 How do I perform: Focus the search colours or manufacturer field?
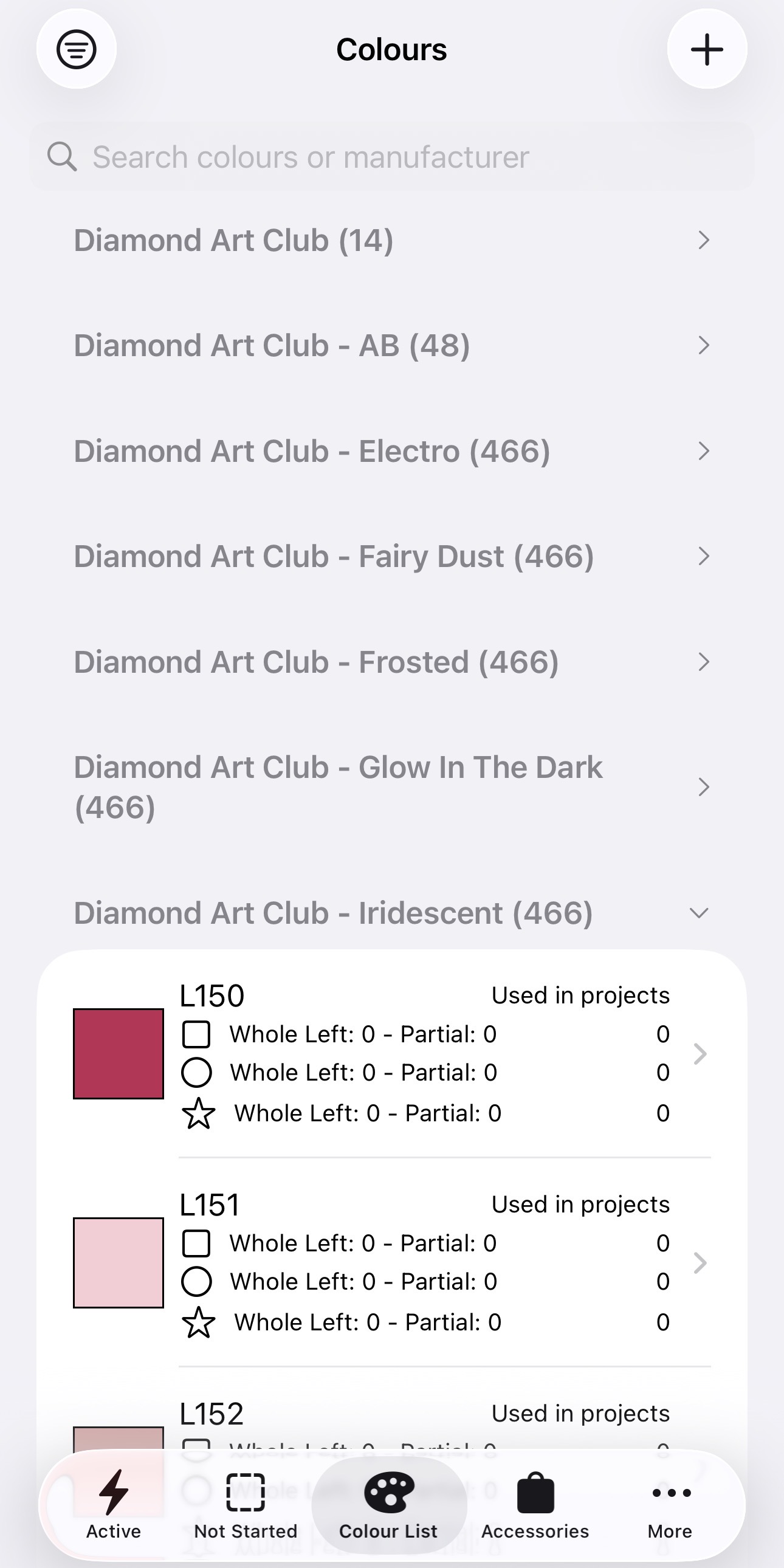(392, 157)
